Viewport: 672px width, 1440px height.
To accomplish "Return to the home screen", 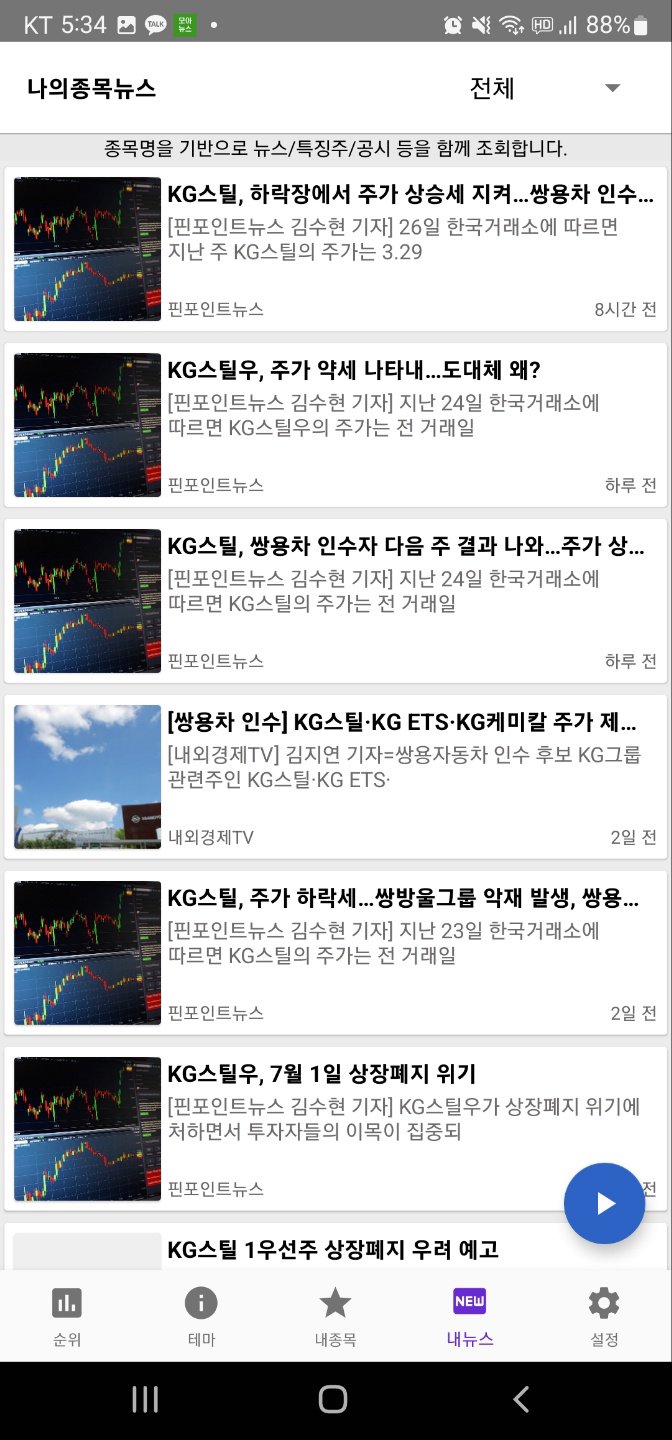I will coord(333,1399).
